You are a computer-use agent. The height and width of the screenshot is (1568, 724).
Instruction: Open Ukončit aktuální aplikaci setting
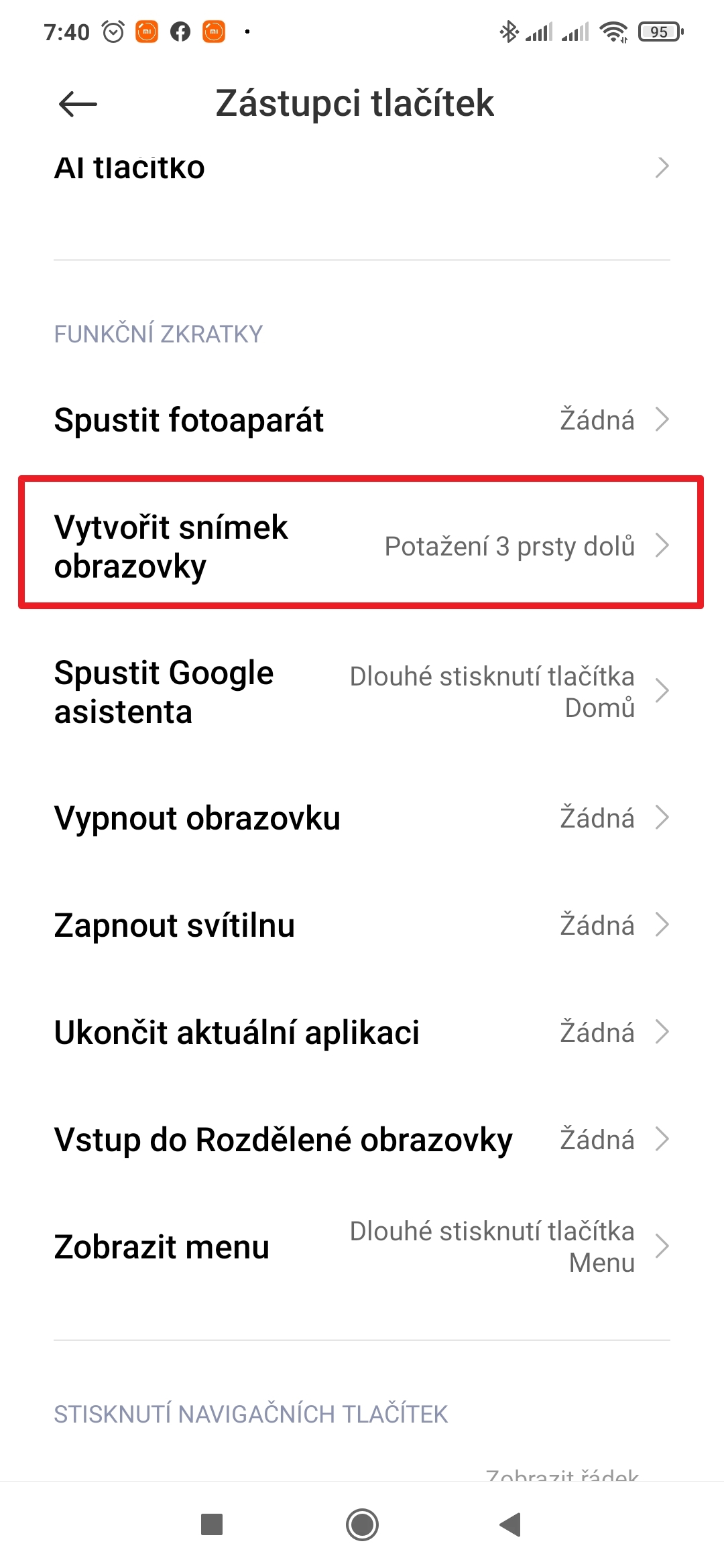(x=362, y=1033)
